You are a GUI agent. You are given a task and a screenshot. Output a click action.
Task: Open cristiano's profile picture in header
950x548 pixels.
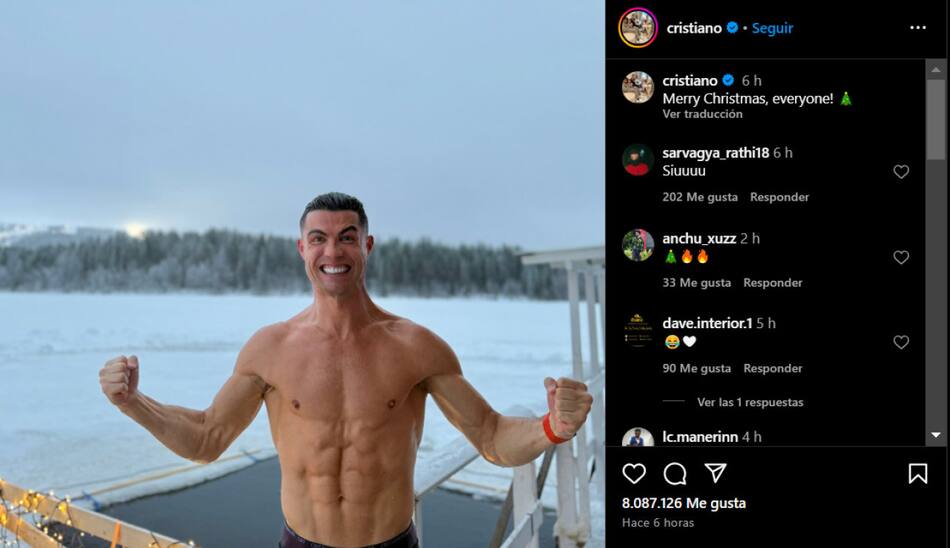coord(637,28)
